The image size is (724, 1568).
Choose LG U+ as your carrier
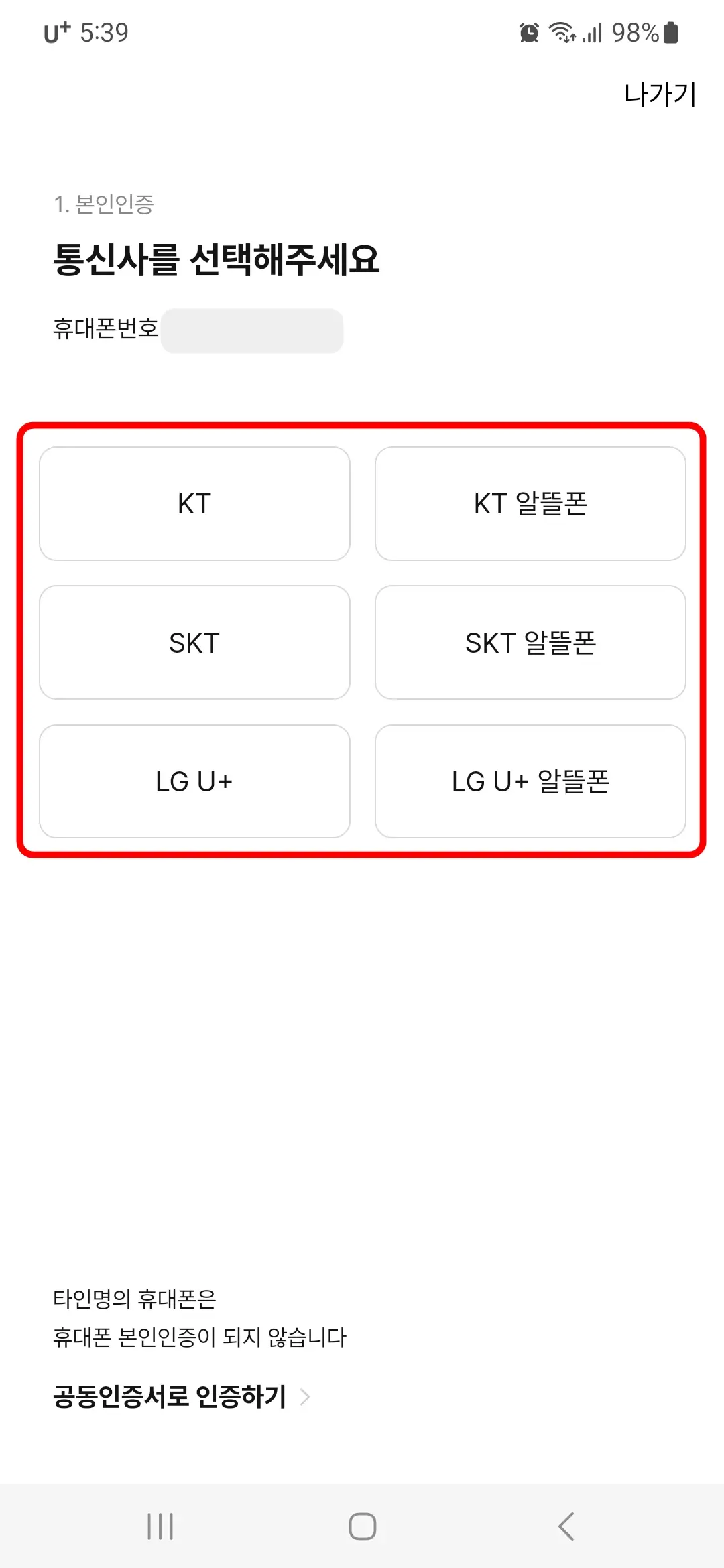195,781
